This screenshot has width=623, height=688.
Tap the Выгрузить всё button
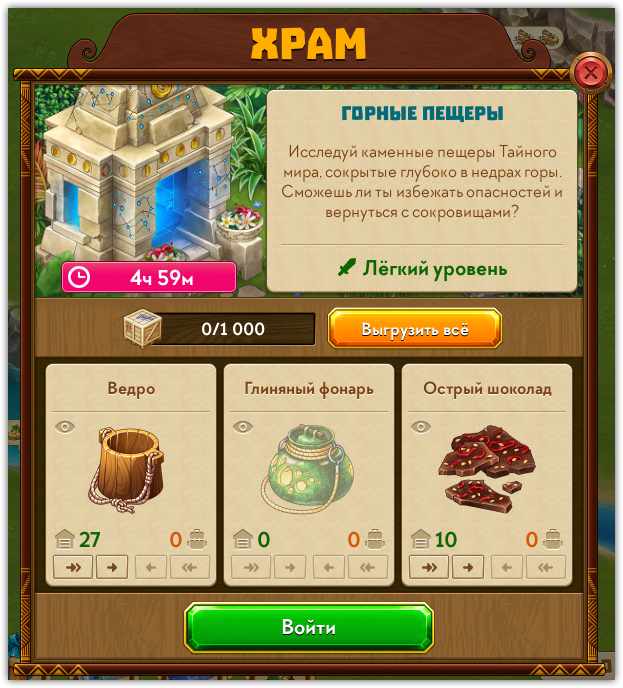coord(415,329)
